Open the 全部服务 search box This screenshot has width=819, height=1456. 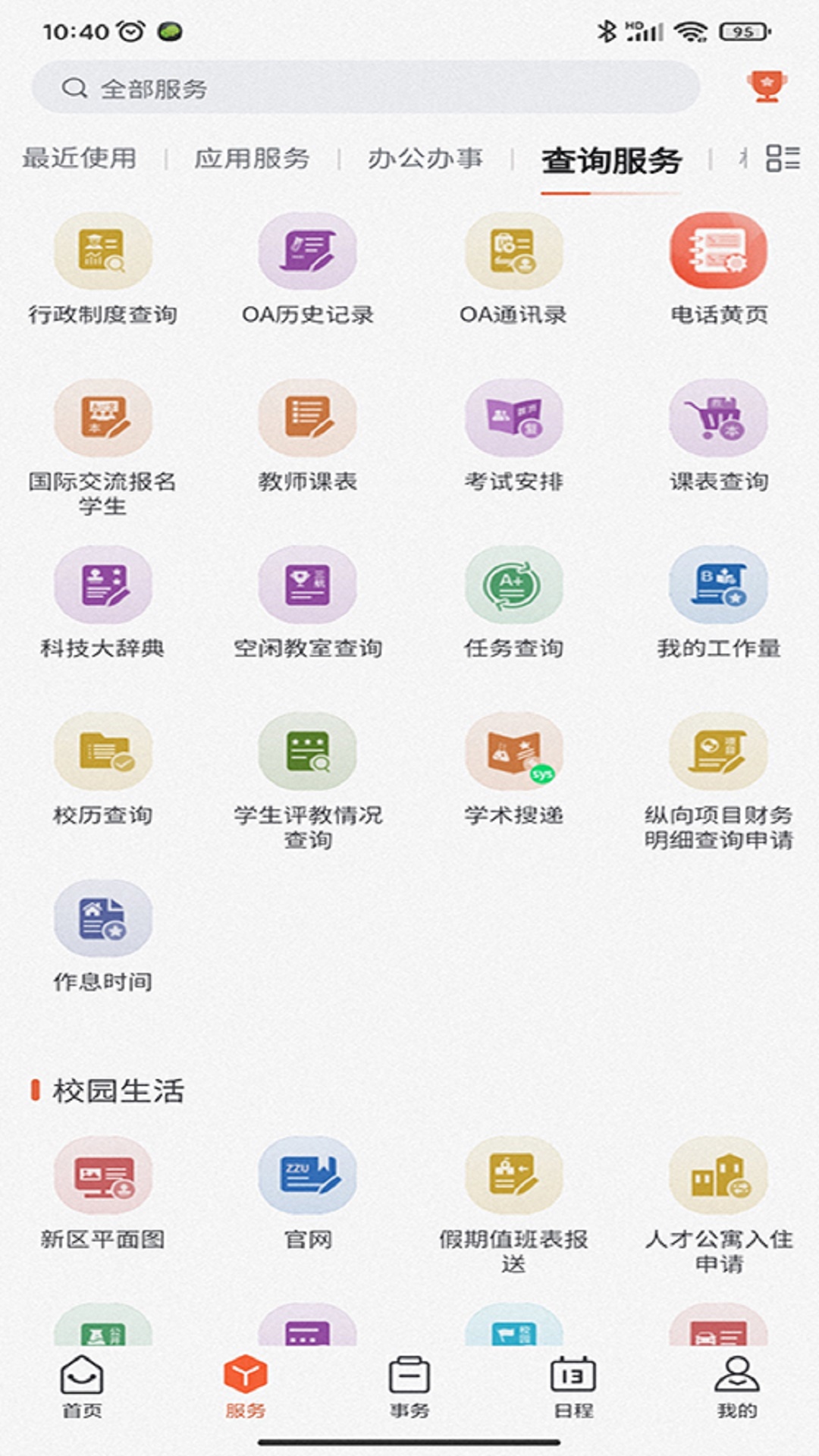(364, 88)
